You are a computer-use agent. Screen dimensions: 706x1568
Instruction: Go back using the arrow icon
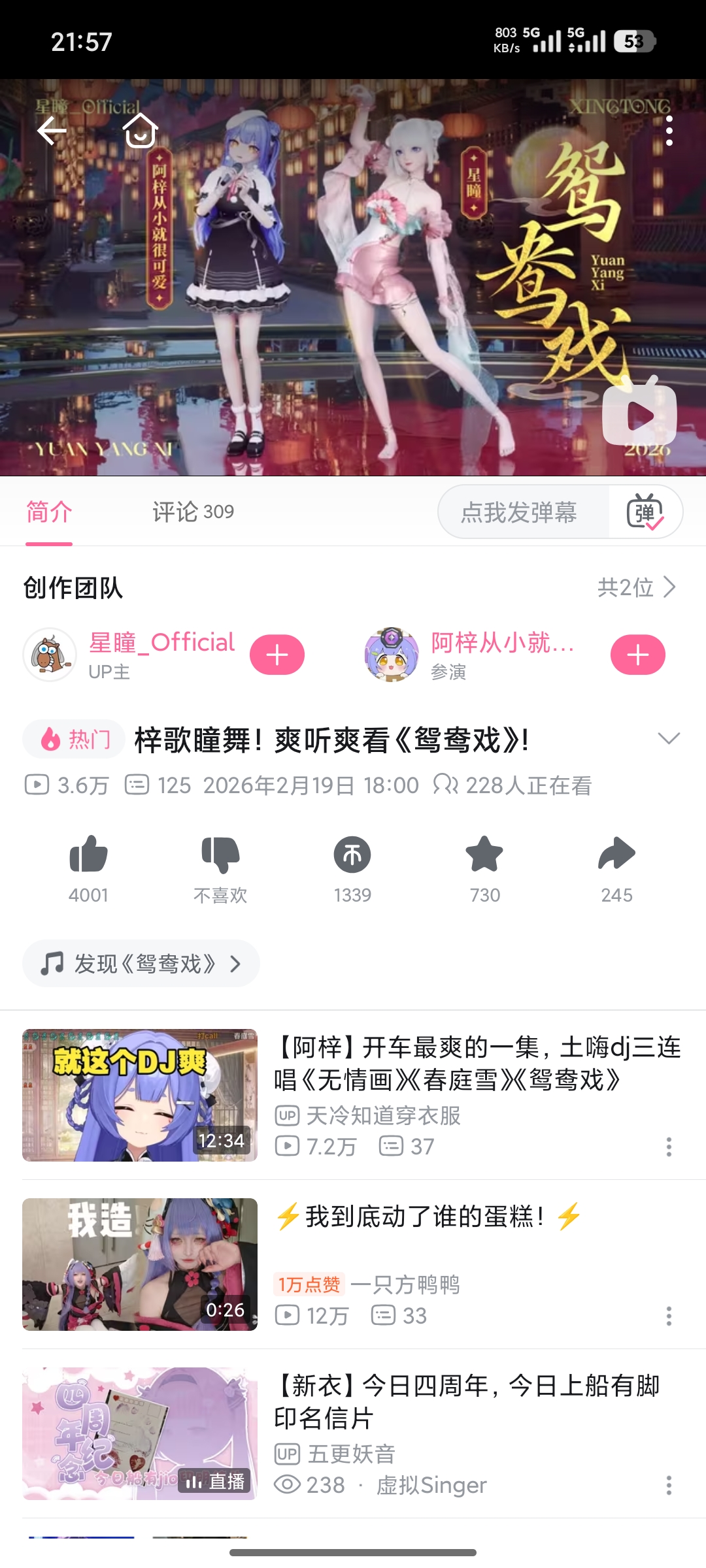click(52, 131)
